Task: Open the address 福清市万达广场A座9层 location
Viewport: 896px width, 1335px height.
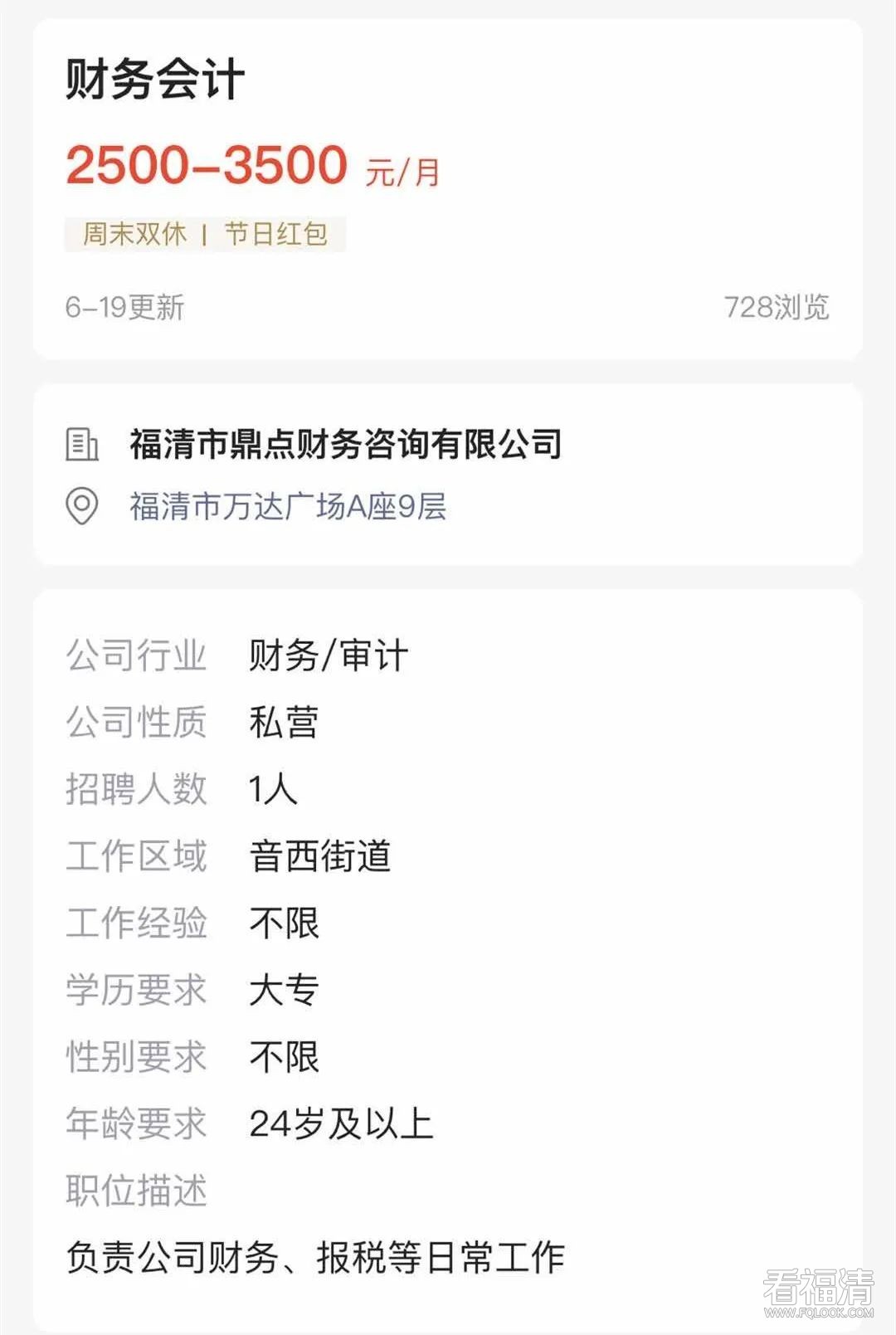Action: click(288, 506)
